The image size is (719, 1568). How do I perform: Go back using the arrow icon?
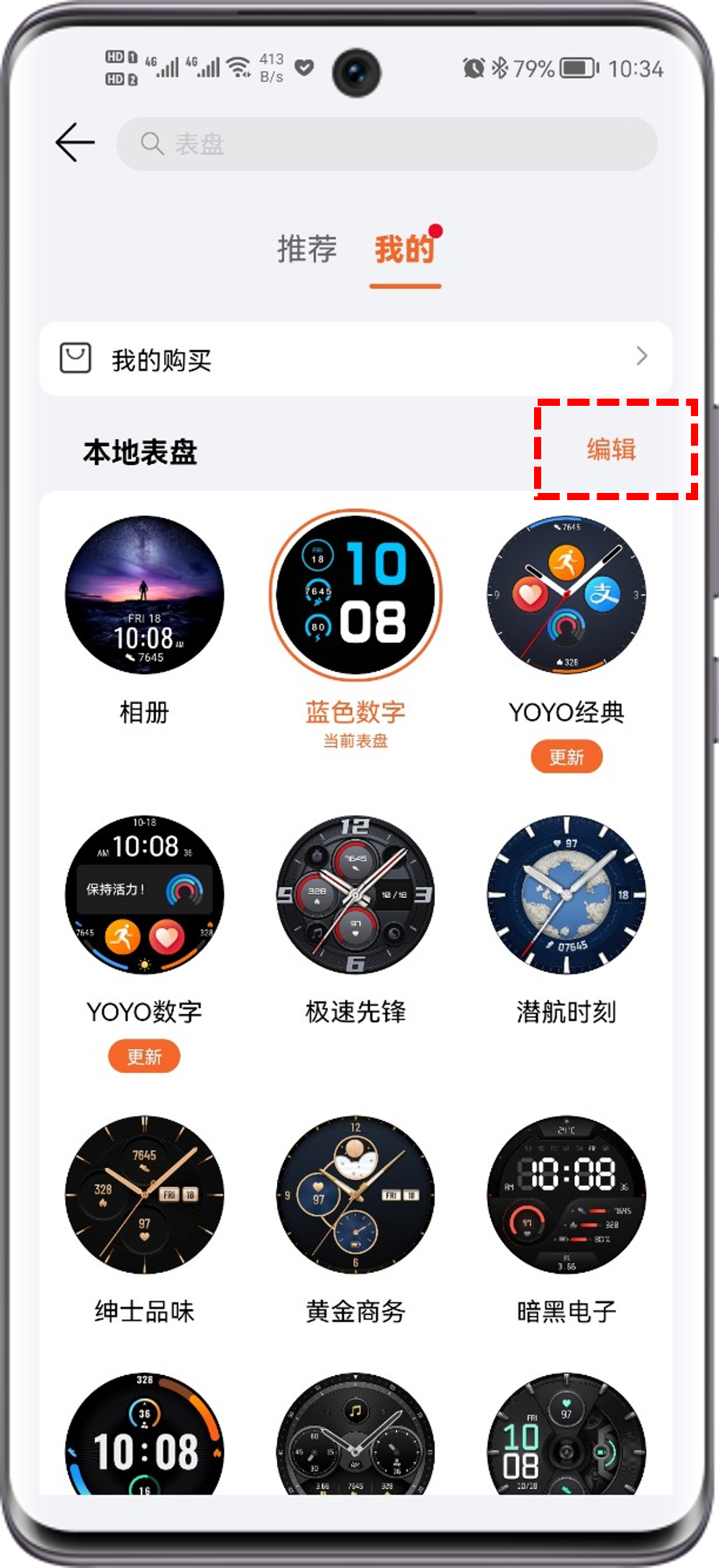[75, 142]
